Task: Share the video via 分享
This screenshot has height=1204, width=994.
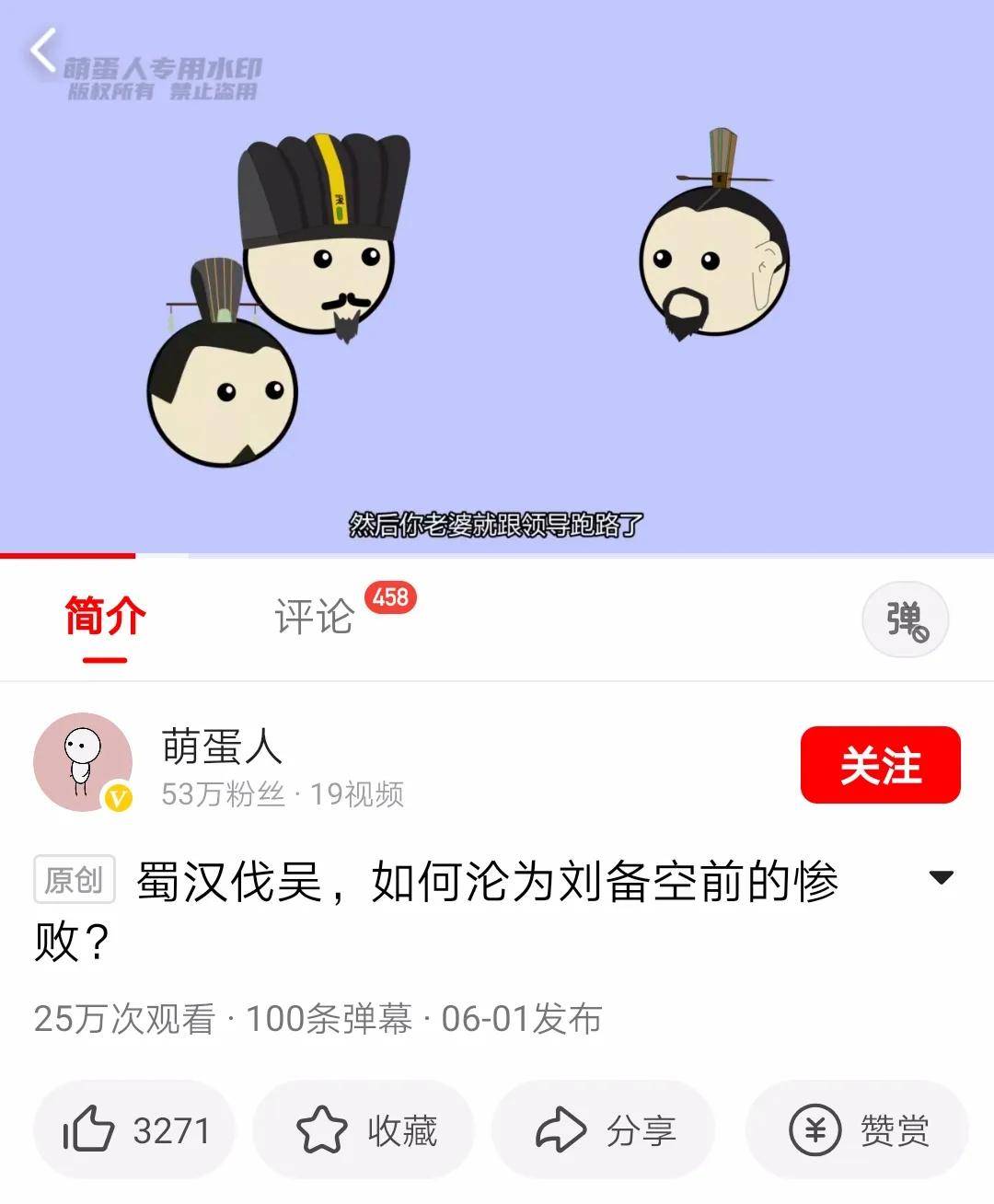Action: tap(604, 1129)
